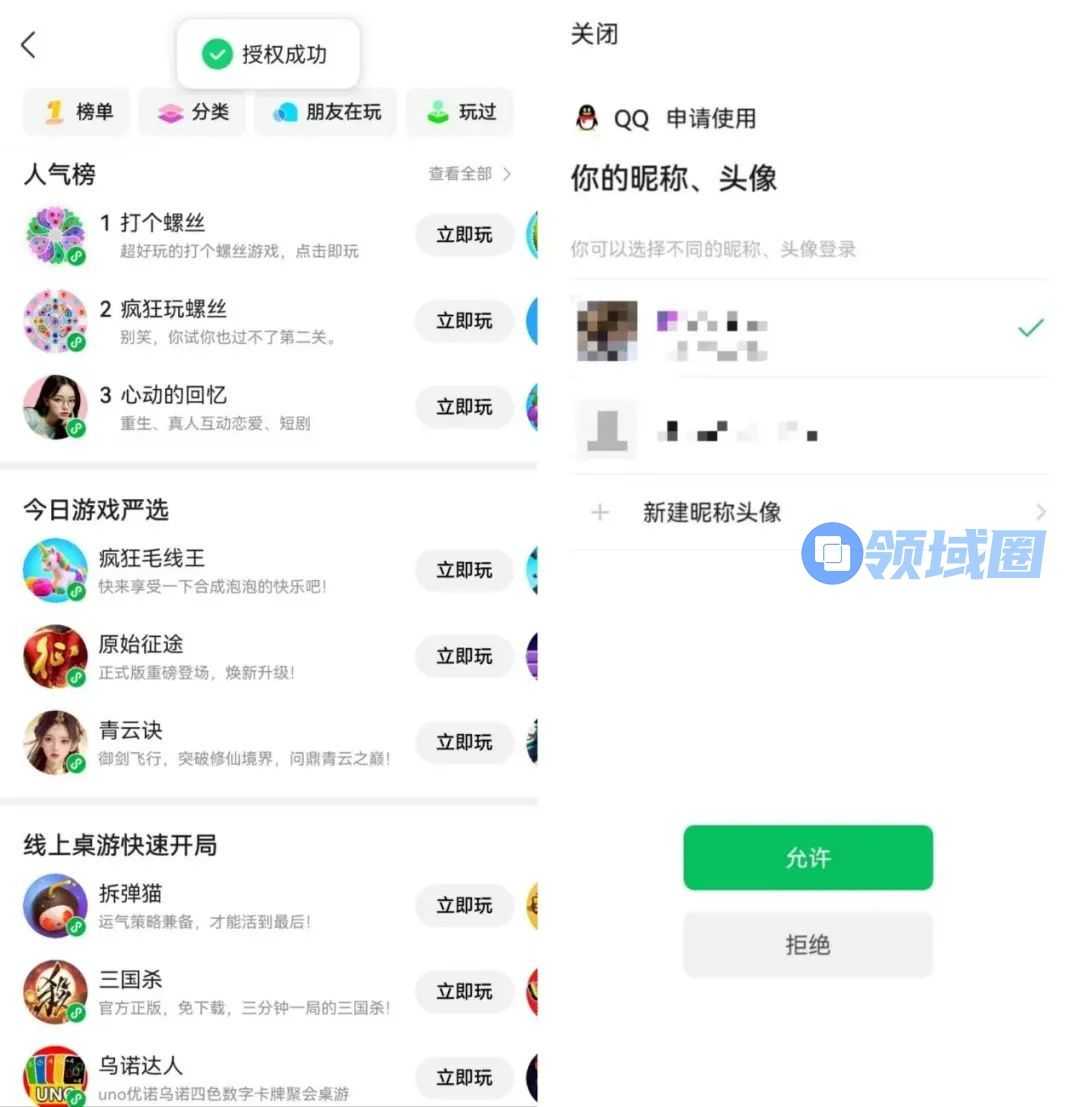1080x1107 pixels.
Task: Select the second profile with gray avatar
Action: 808,430
